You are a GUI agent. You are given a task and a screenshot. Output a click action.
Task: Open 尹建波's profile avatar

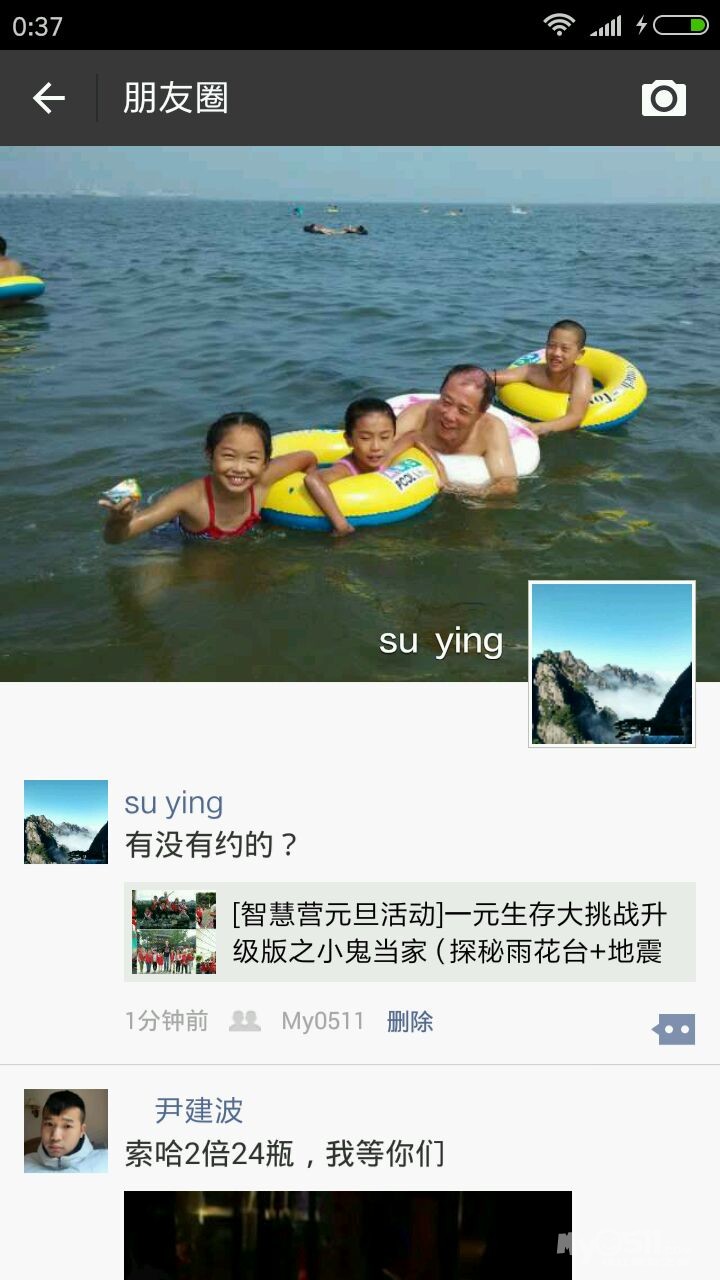[66, 1131]
